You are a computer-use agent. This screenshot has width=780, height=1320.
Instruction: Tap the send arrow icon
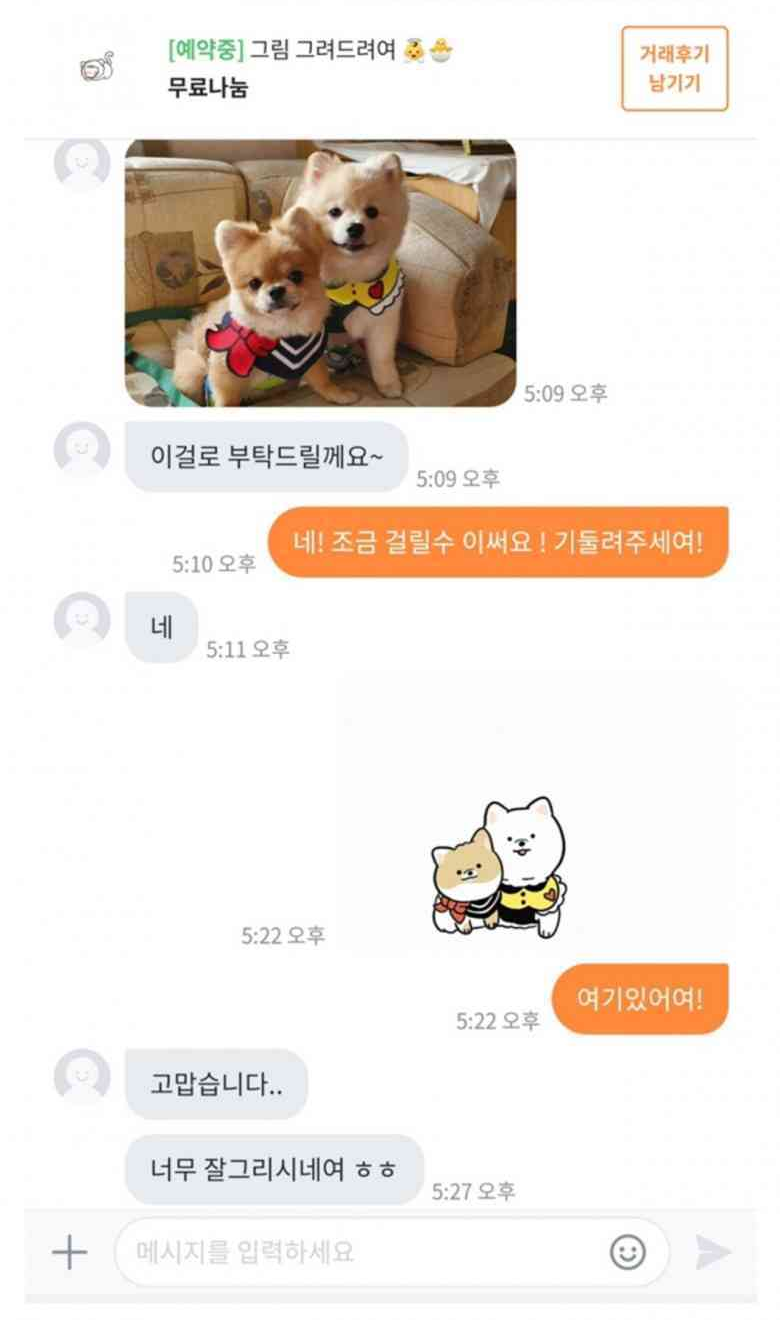click(713, 1252)
